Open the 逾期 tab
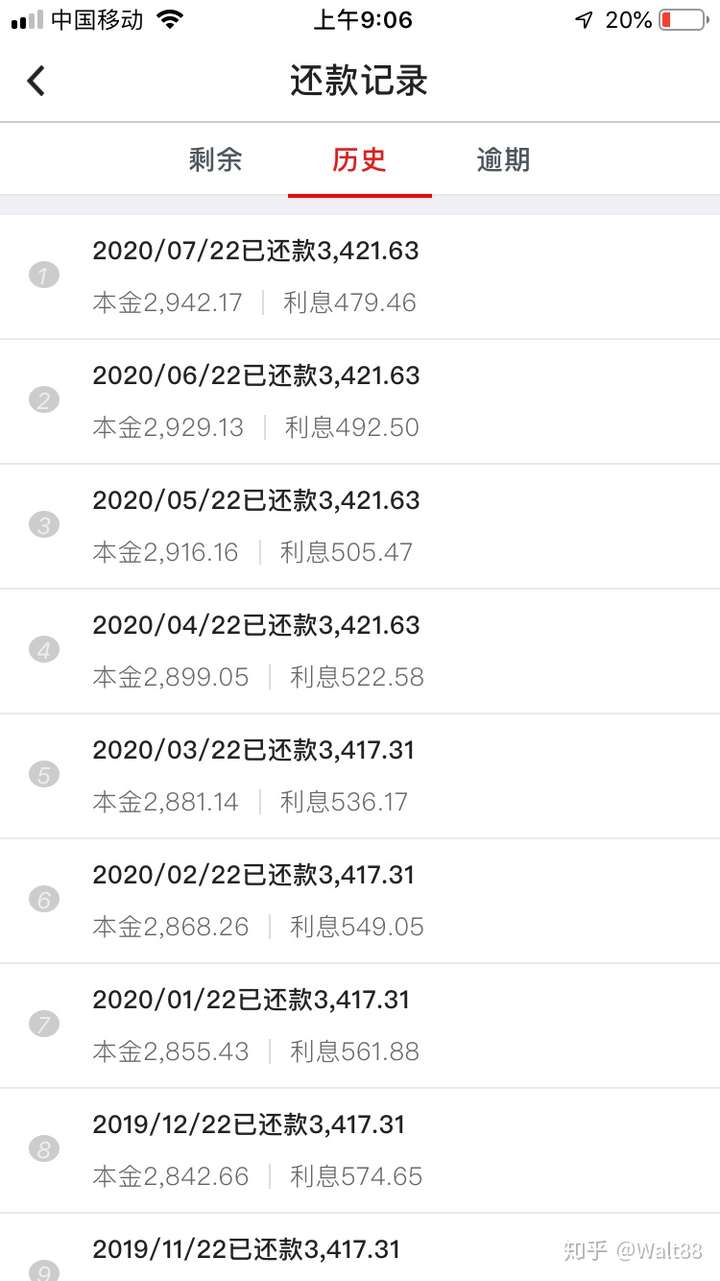720x1281 pixels. coord(502,160)
